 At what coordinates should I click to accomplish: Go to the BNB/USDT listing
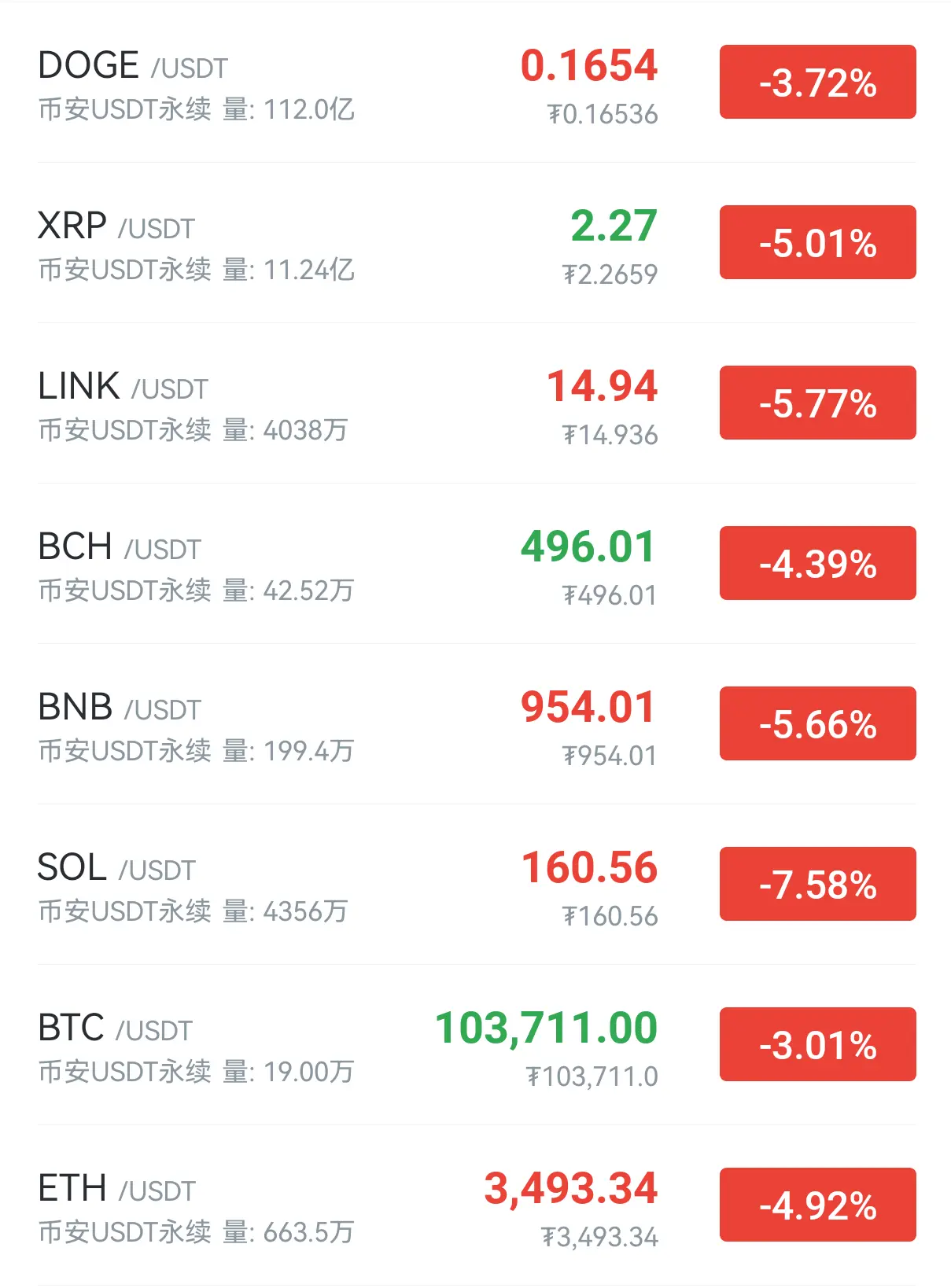pos(197,725)
